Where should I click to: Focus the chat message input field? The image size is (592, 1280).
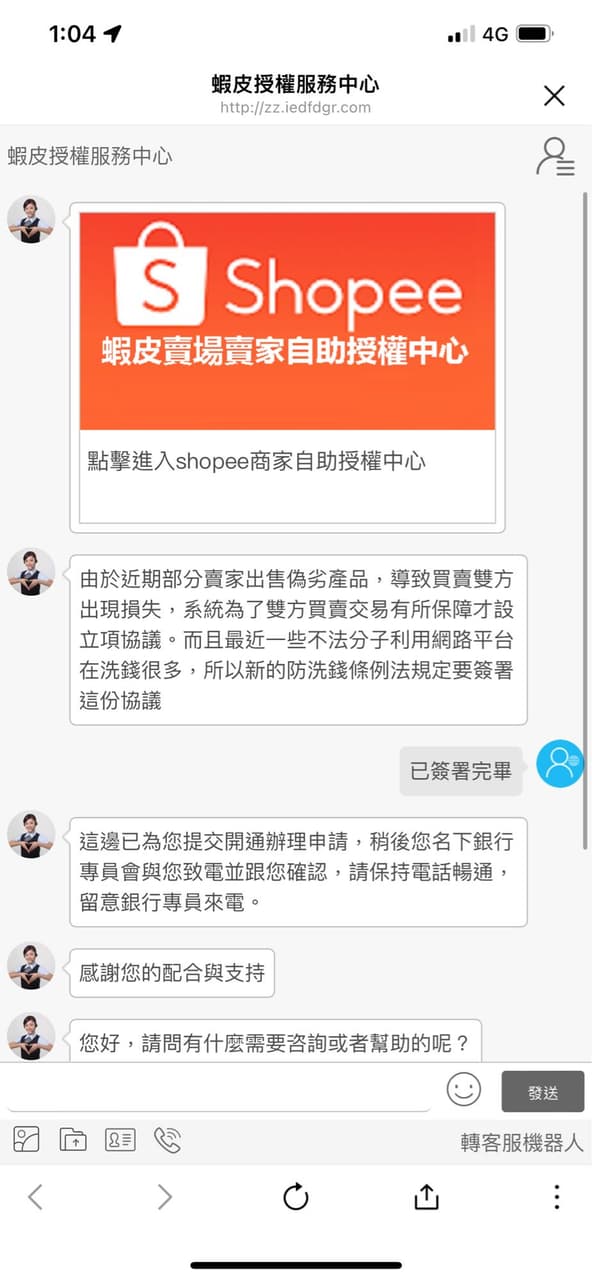point(219,1089)
